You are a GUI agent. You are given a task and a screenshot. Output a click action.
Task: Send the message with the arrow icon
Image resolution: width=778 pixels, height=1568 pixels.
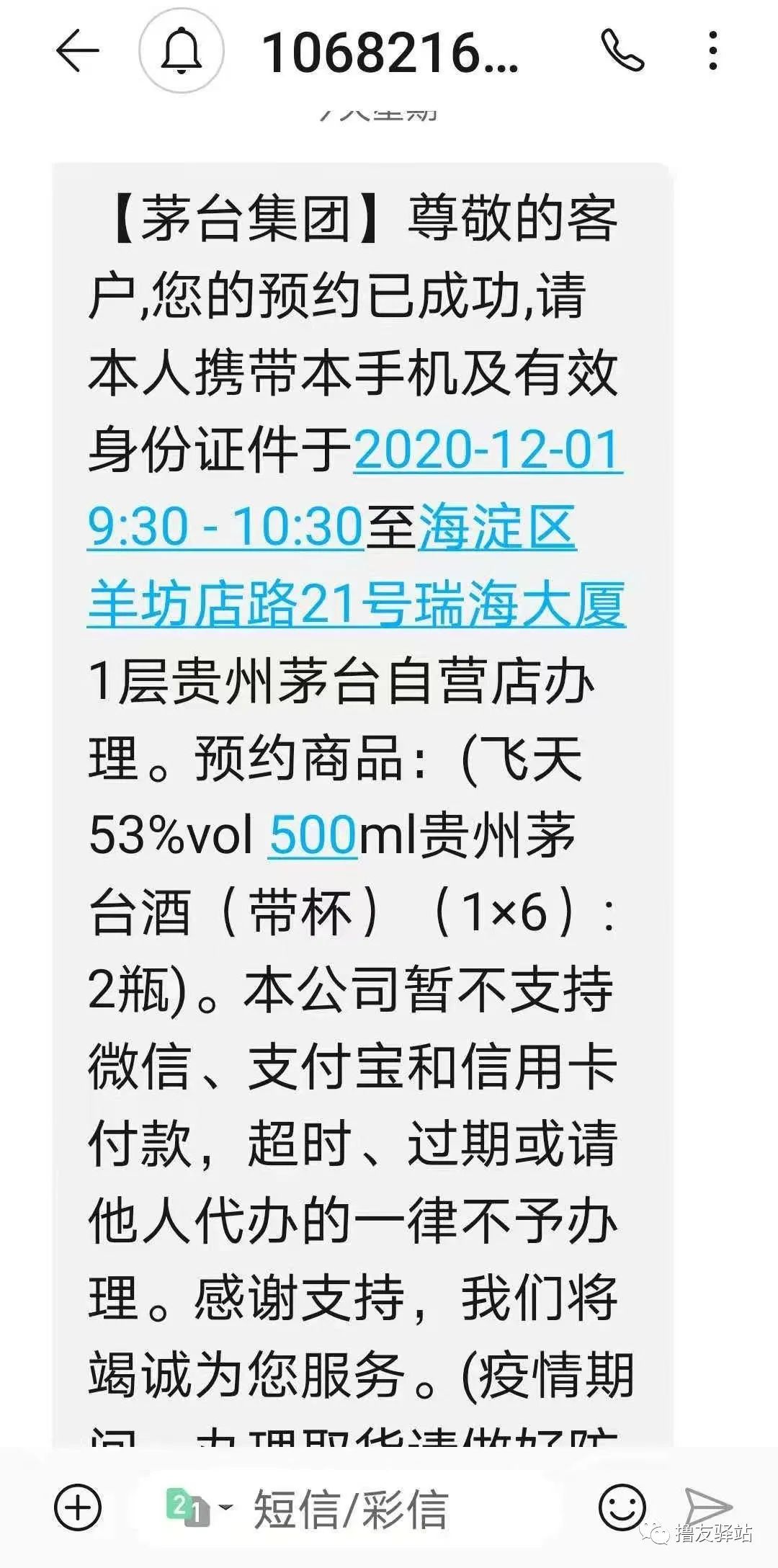pos(707,1506)
